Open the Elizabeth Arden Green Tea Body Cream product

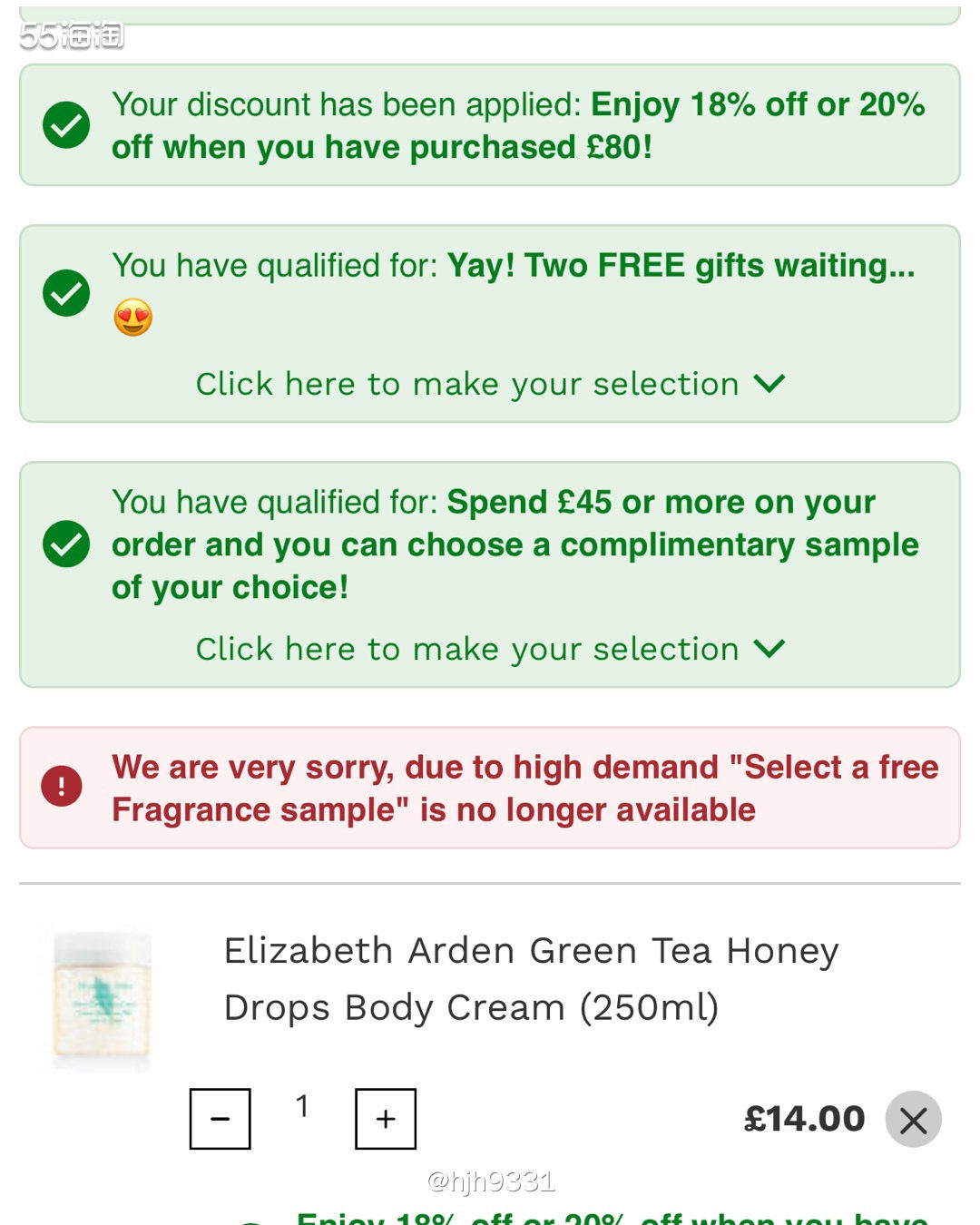pos(531,978)
